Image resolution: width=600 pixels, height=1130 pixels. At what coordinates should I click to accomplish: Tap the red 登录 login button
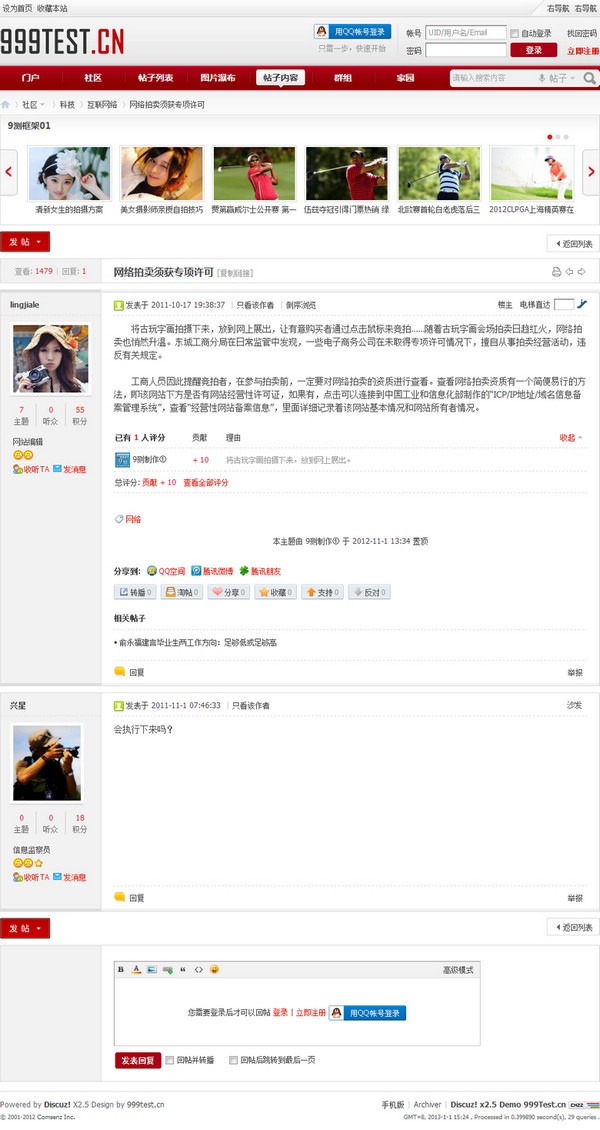click(x=533, y=50)
